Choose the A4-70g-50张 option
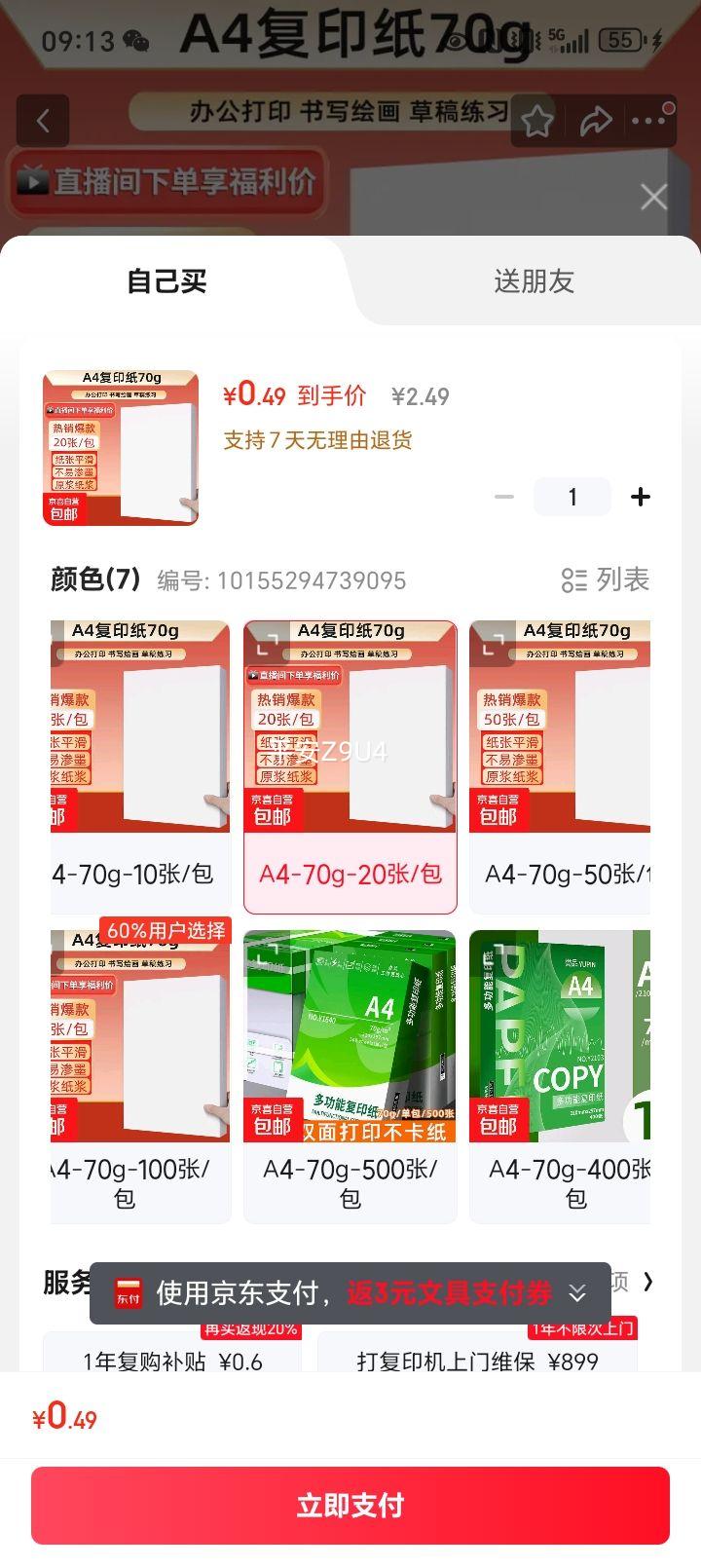Image resolution: width=701 pixels, height=1568 pixels. (561, 766)
